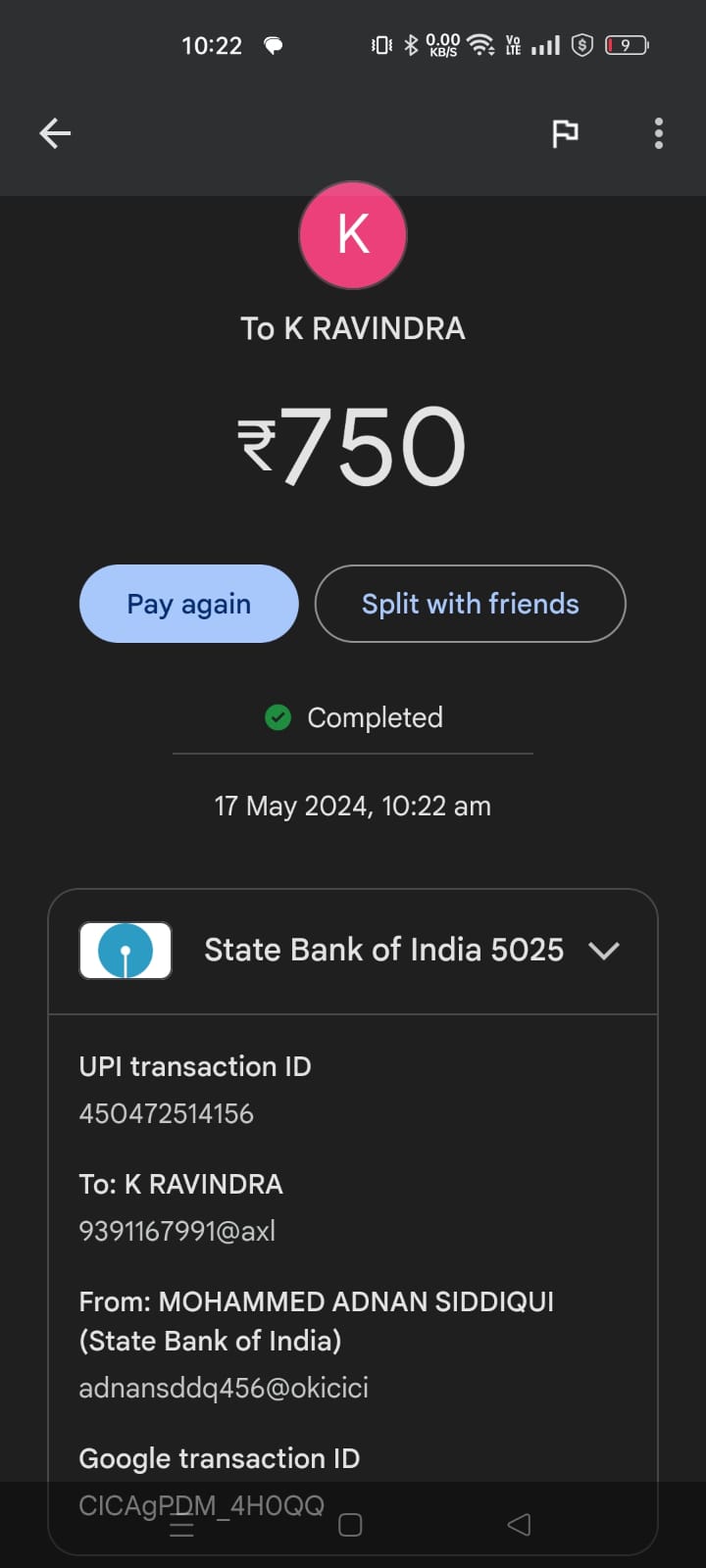
Task: Tap the Pay again button
Action: click(188, 604)
